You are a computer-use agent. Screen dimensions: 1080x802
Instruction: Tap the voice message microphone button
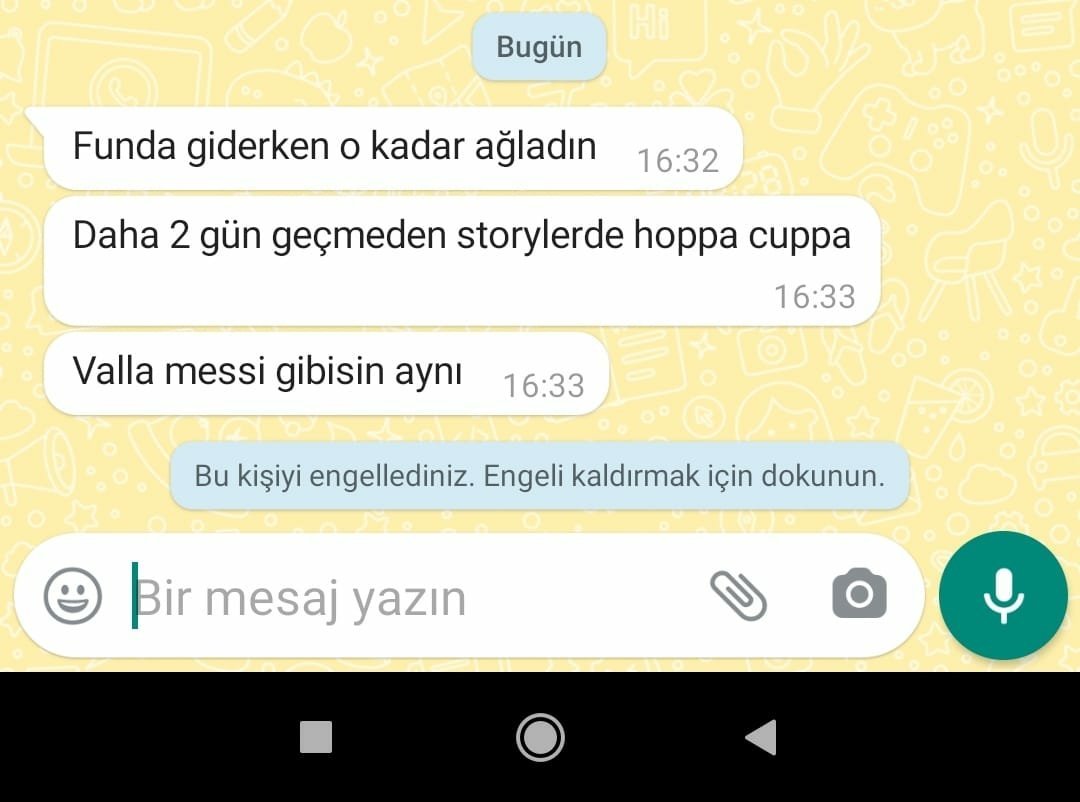(1003, 596)
